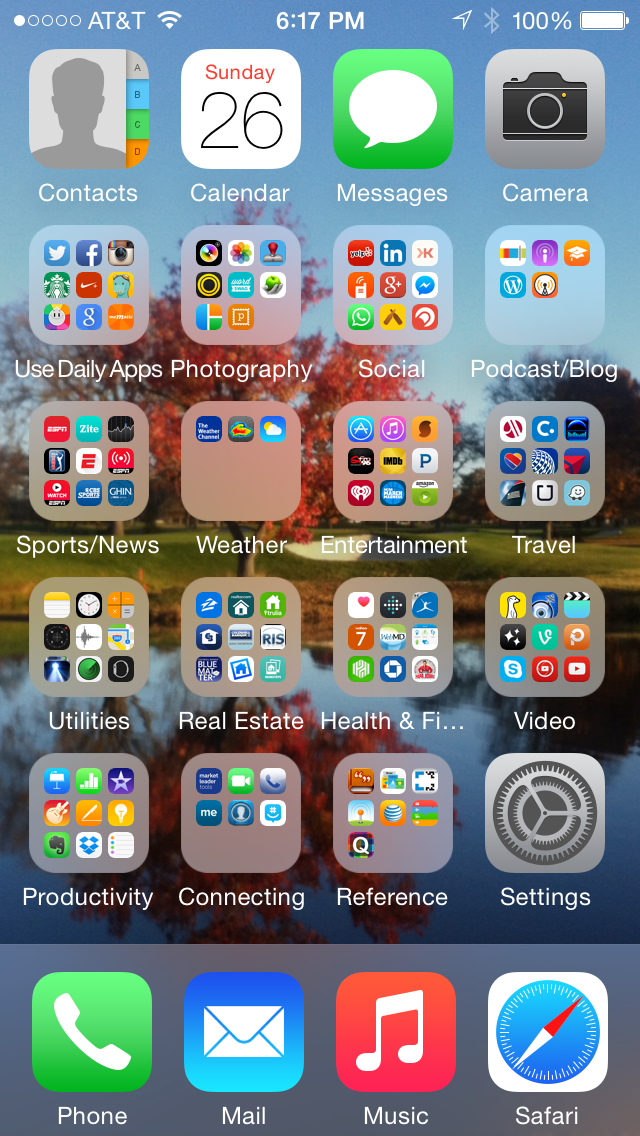Expand the Social folder
Viewport: 640px width, 1136px height.
393,285
